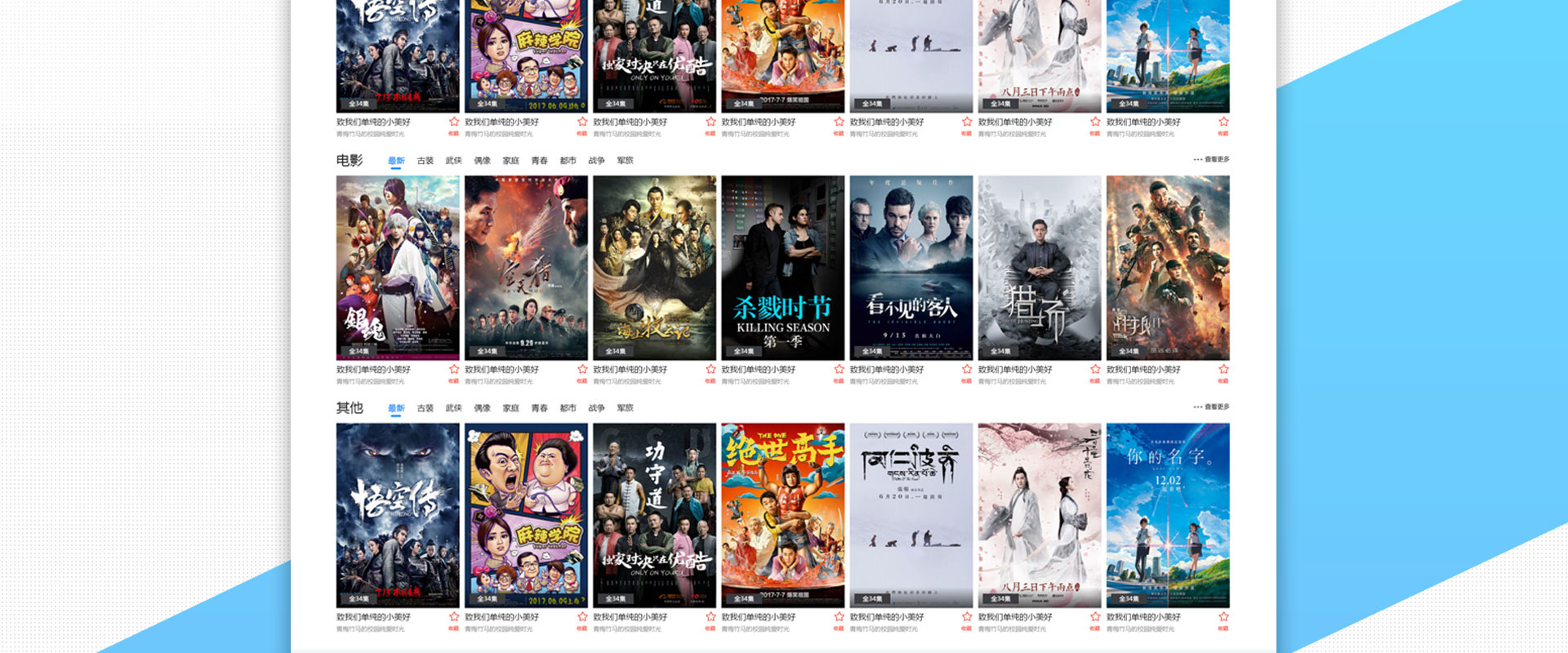Choose the 青春 tab under 电影

click(x=539, y=161)
